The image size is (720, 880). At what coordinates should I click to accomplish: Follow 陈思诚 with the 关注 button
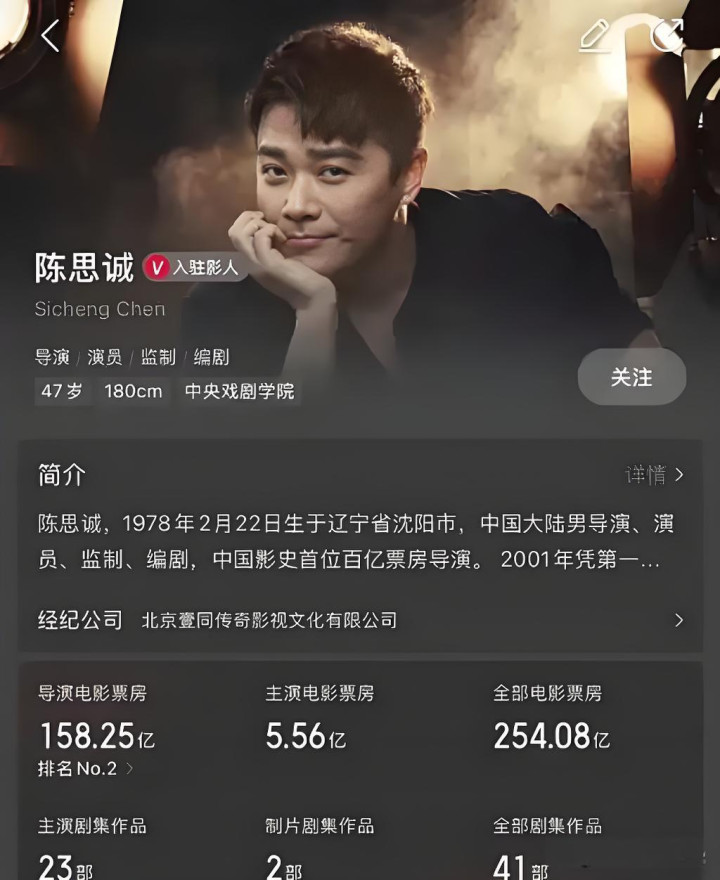(631, 377)
